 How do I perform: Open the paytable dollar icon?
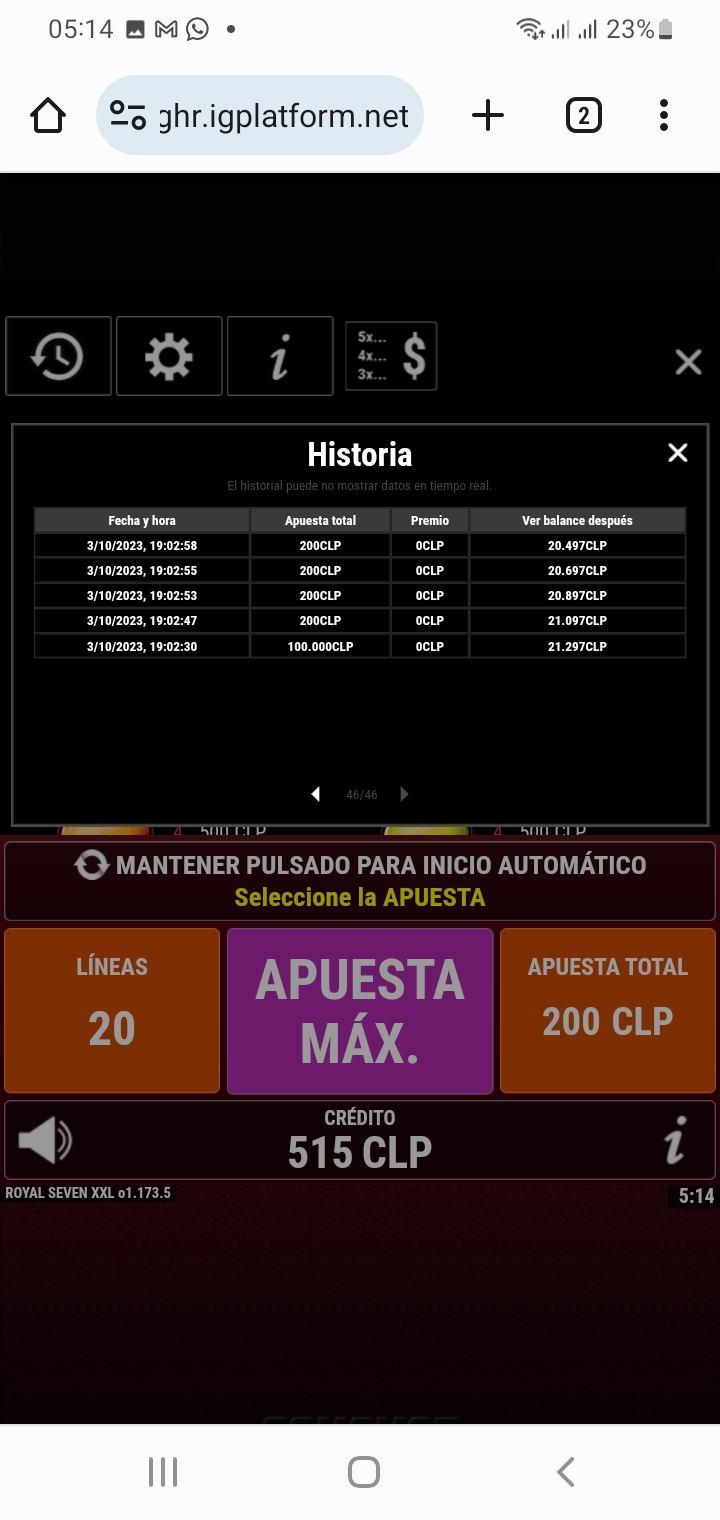[391, 356]
